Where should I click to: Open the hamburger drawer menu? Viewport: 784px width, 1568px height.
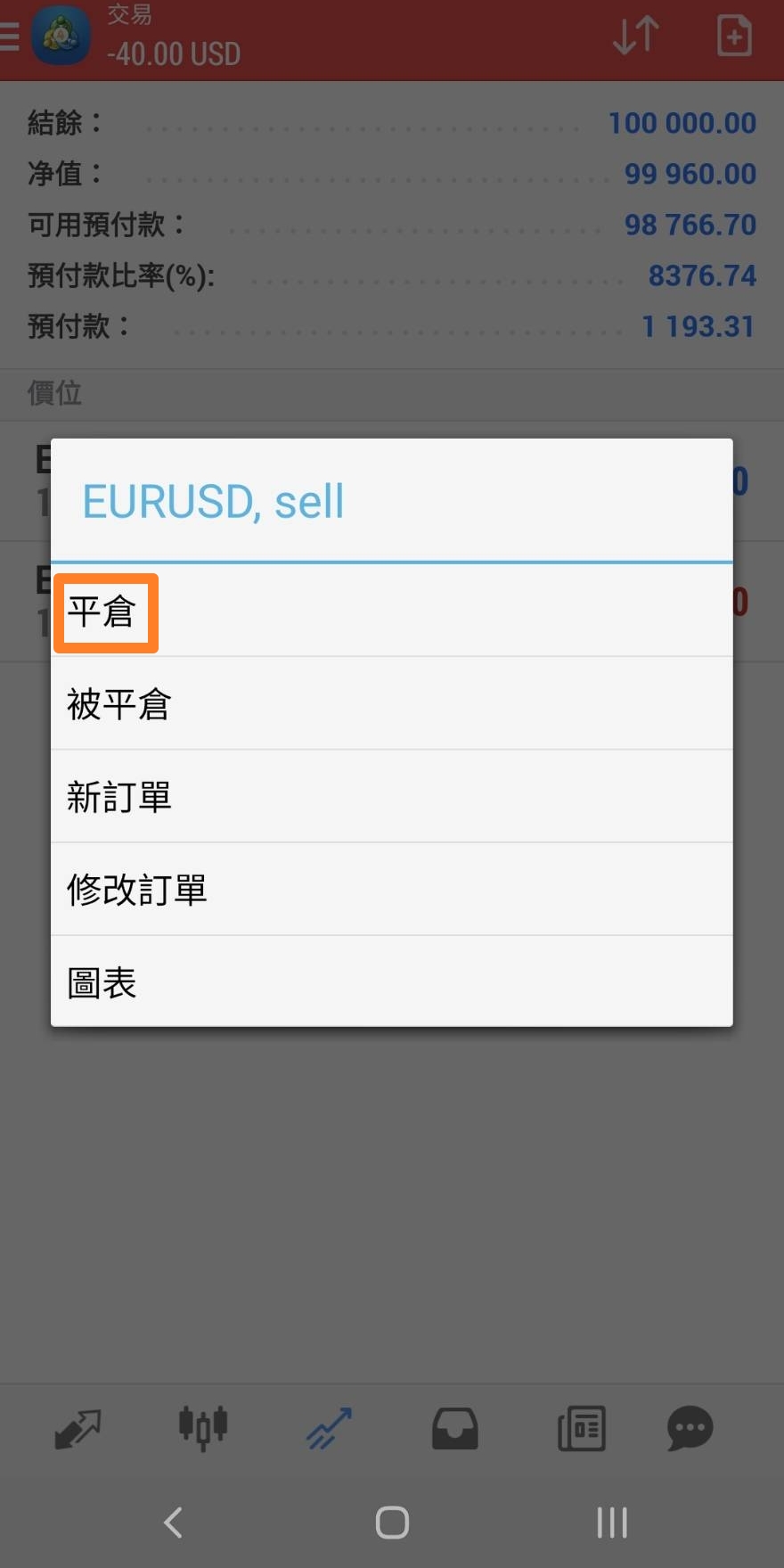(9, 37)
